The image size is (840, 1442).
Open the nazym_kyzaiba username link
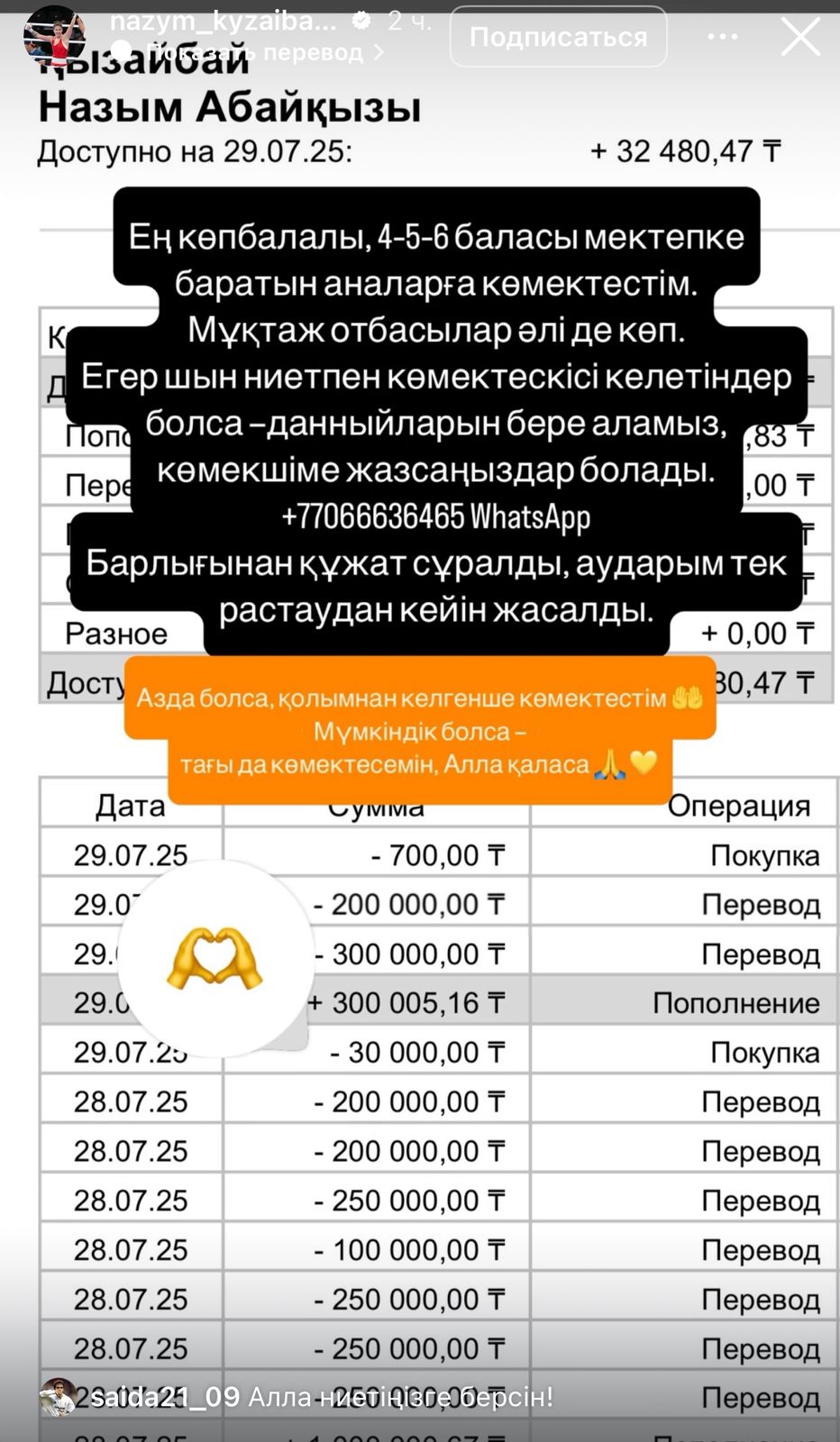[x=223, y=21]
